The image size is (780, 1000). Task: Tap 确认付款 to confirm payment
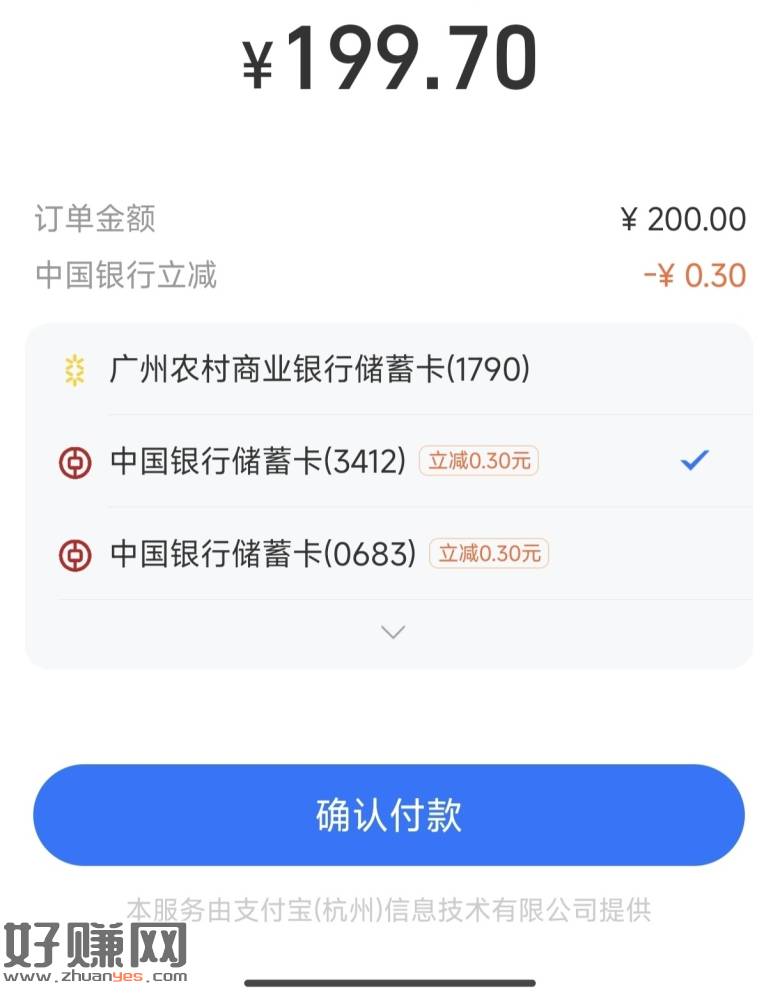(x=389, y=815)
